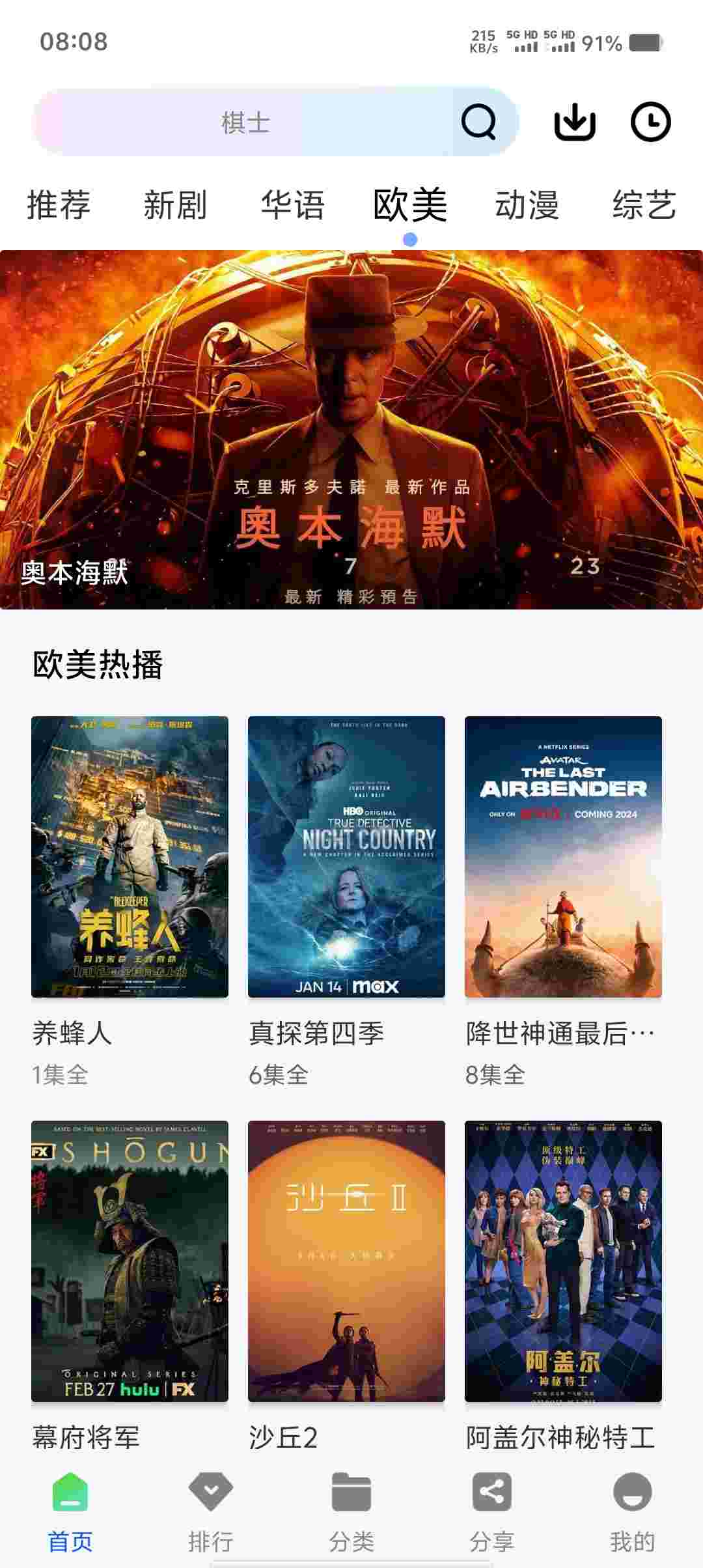Go to the 动漫 tab

(x=527, y=205)
